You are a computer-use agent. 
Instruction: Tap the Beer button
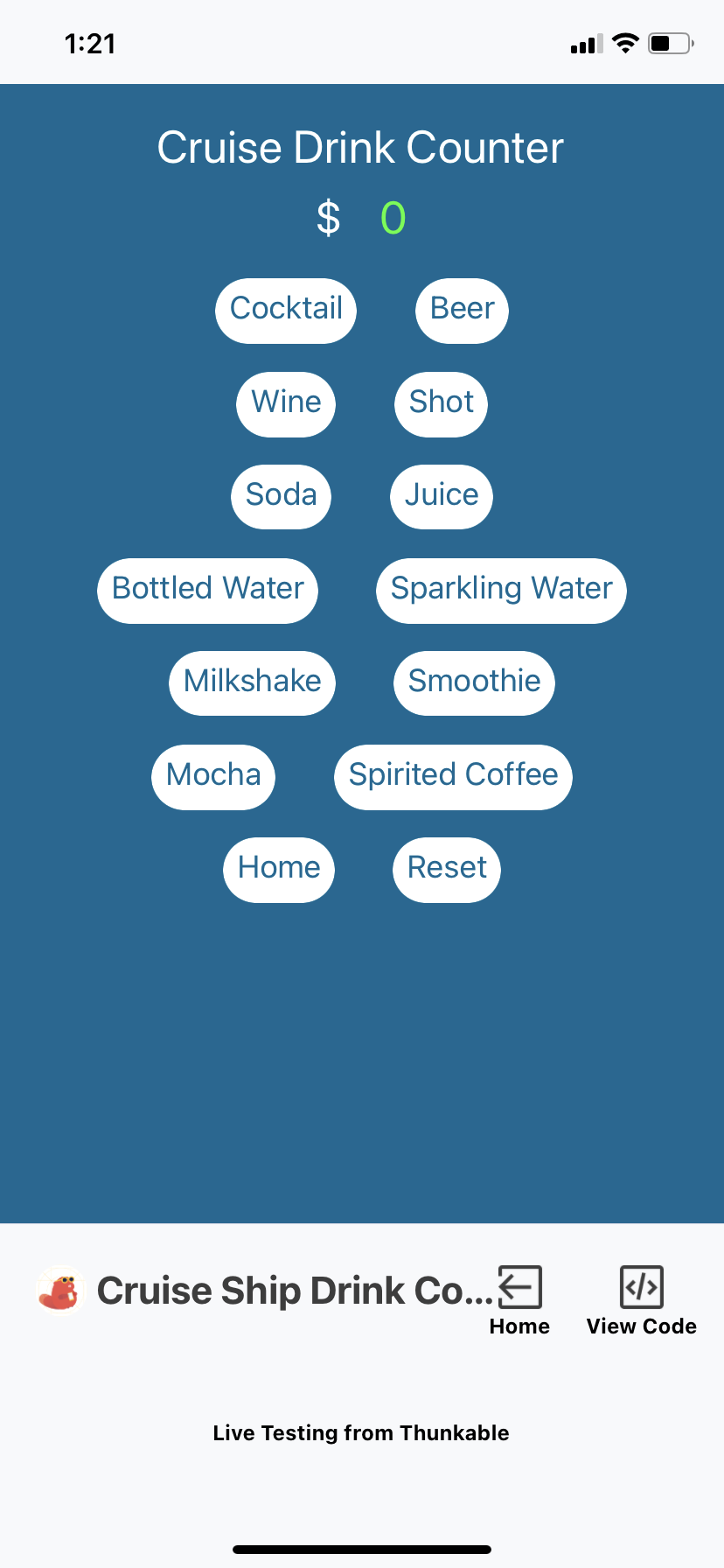coord(462,311)
